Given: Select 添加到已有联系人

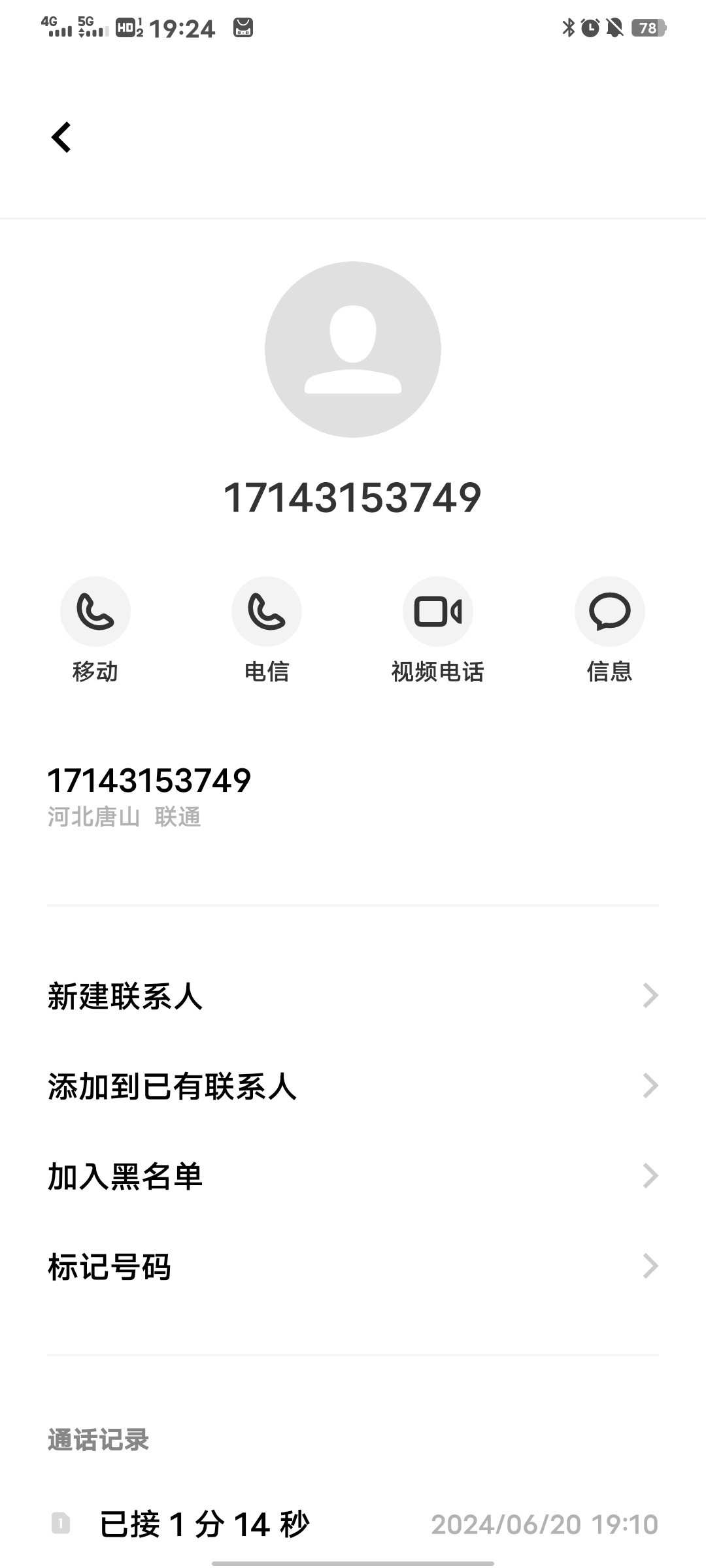Looking at the screenshot, I should pos(353,1086).
